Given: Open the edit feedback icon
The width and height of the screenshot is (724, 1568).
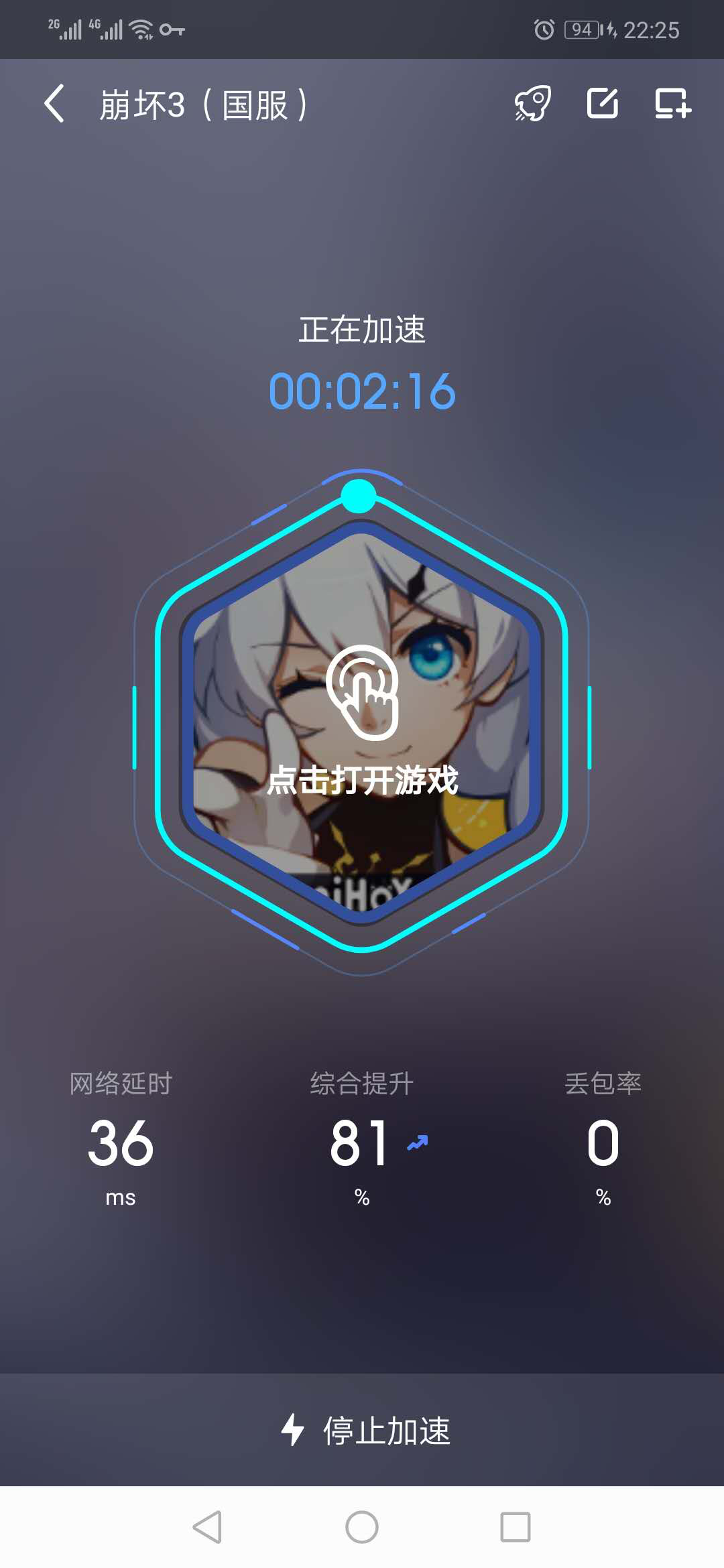Looking at the screenshot, I should (602, 104).
